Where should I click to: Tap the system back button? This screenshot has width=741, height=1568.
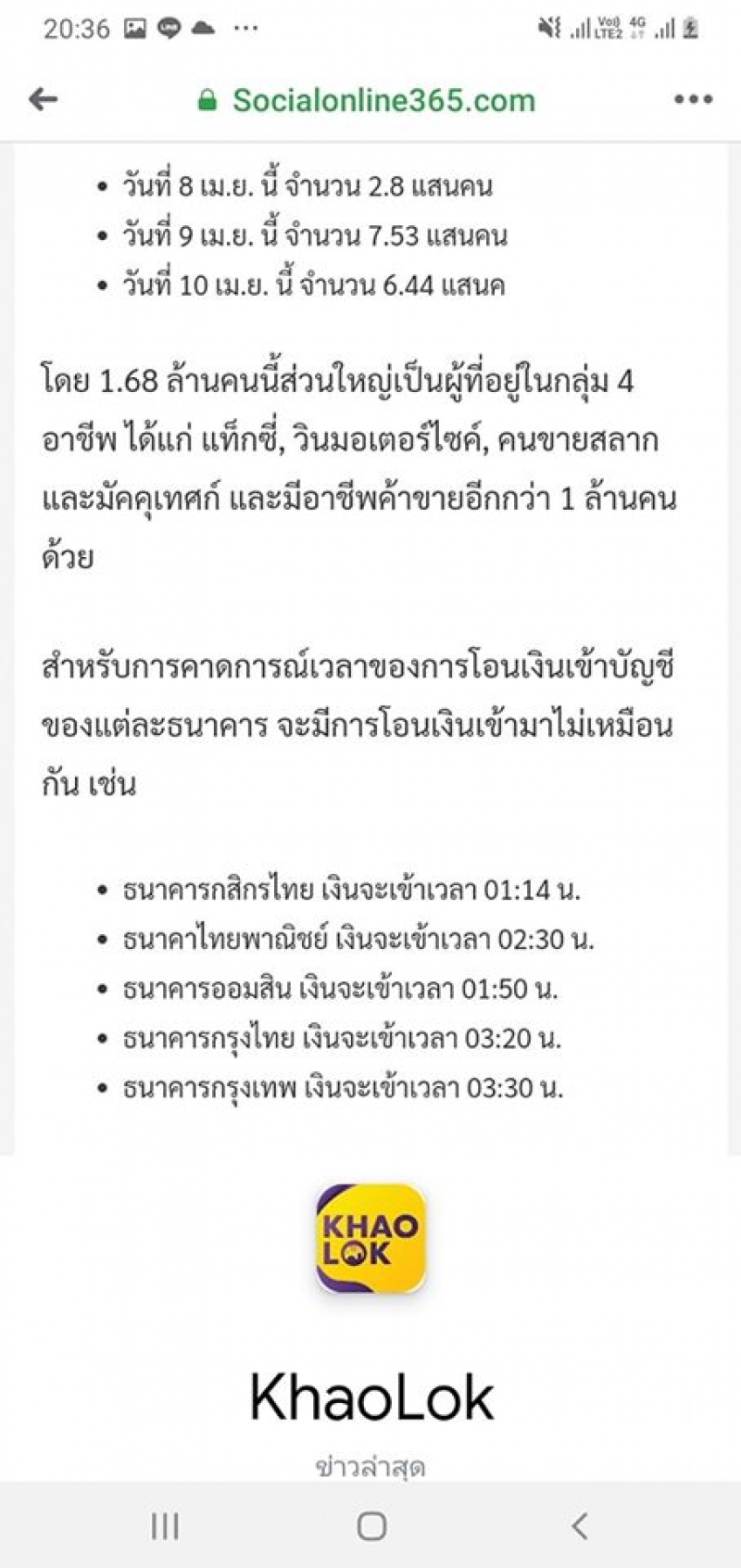pos(580,1525)
